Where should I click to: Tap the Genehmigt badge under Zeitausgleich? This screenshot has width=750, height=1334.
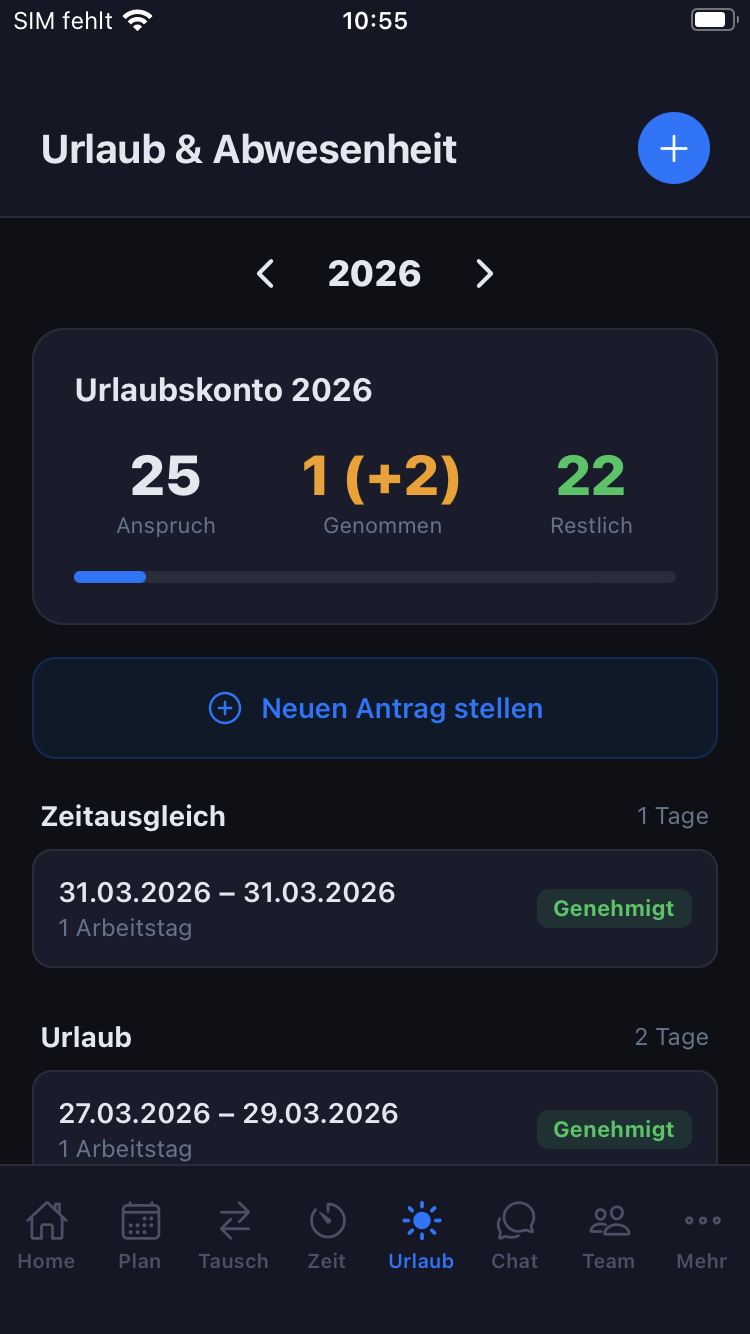pyautogui.click(x=613, y=908)
